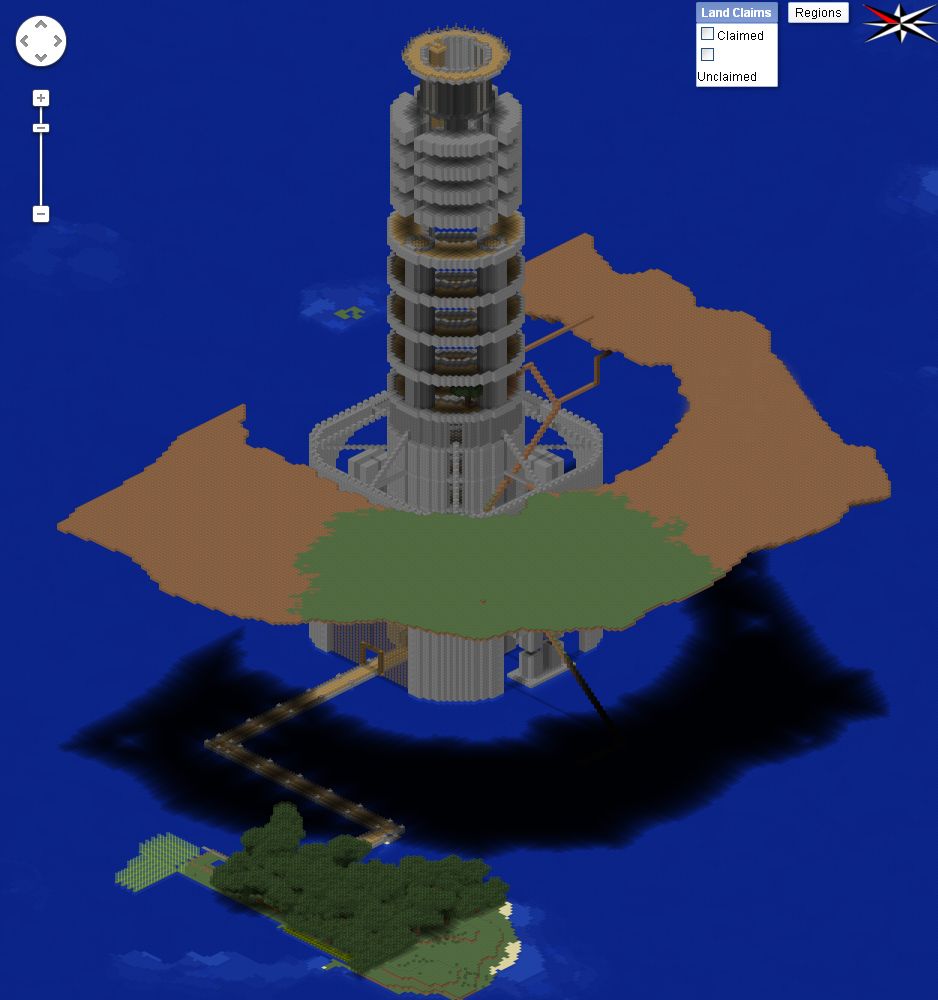Pan the map north using the up arrow
Image resolution: width=938 pixels, height=1000 pixels.
coord(40,26)
